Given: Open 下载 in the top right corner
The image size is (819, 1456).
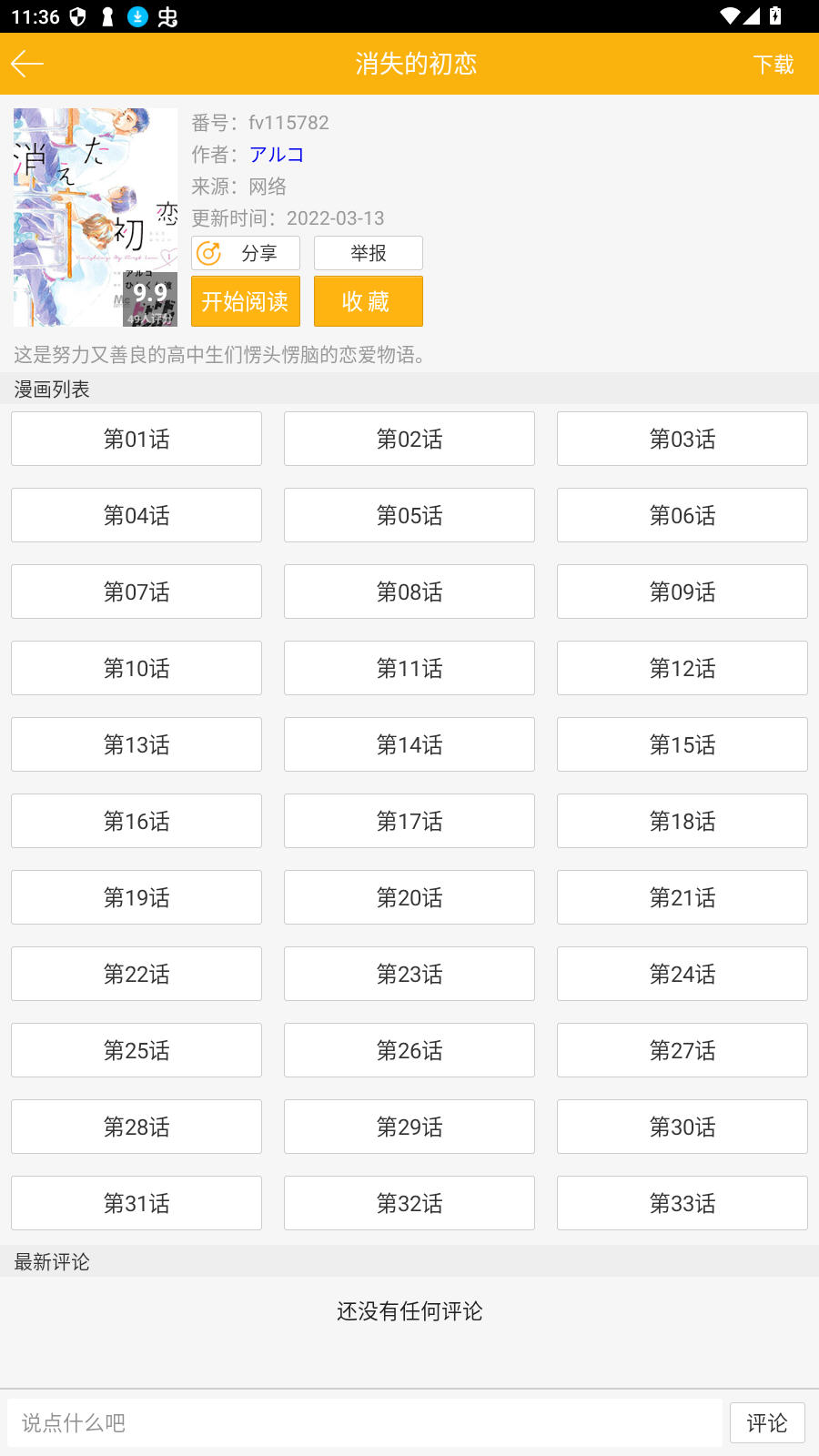Looking at the screenshot, I should click(774, 64).
